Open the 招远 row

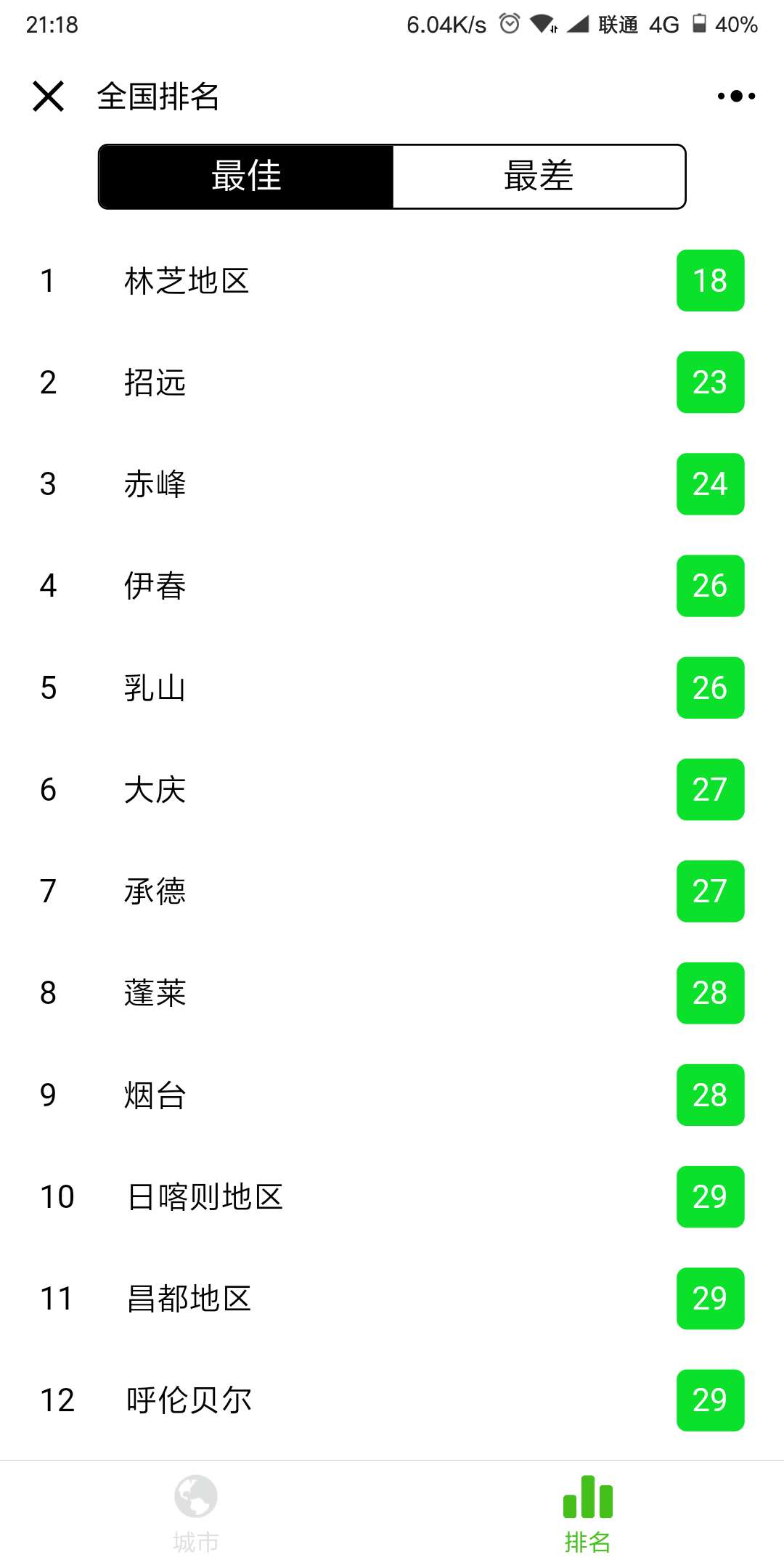coord(392,383)
